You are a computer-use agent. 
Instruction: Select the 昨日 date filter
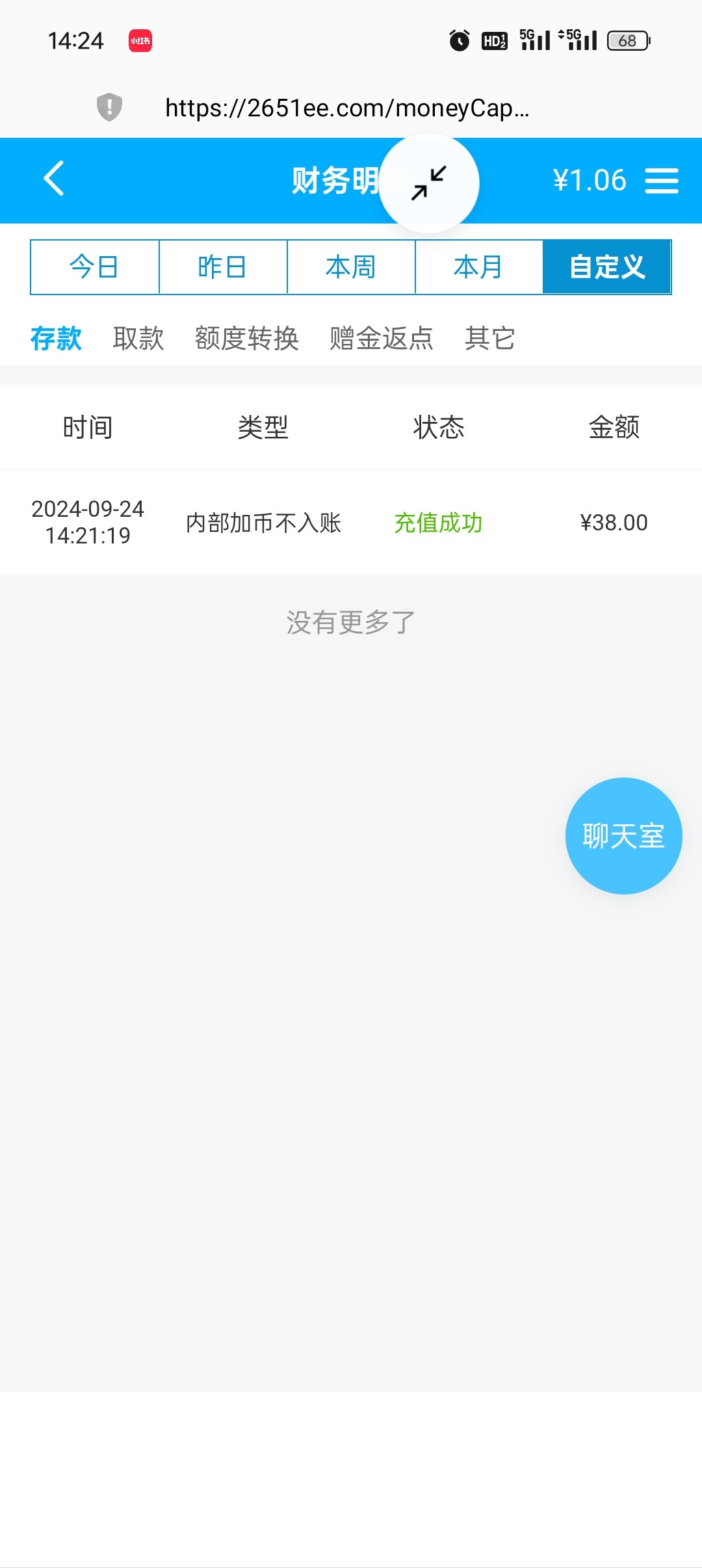[223, 267]
